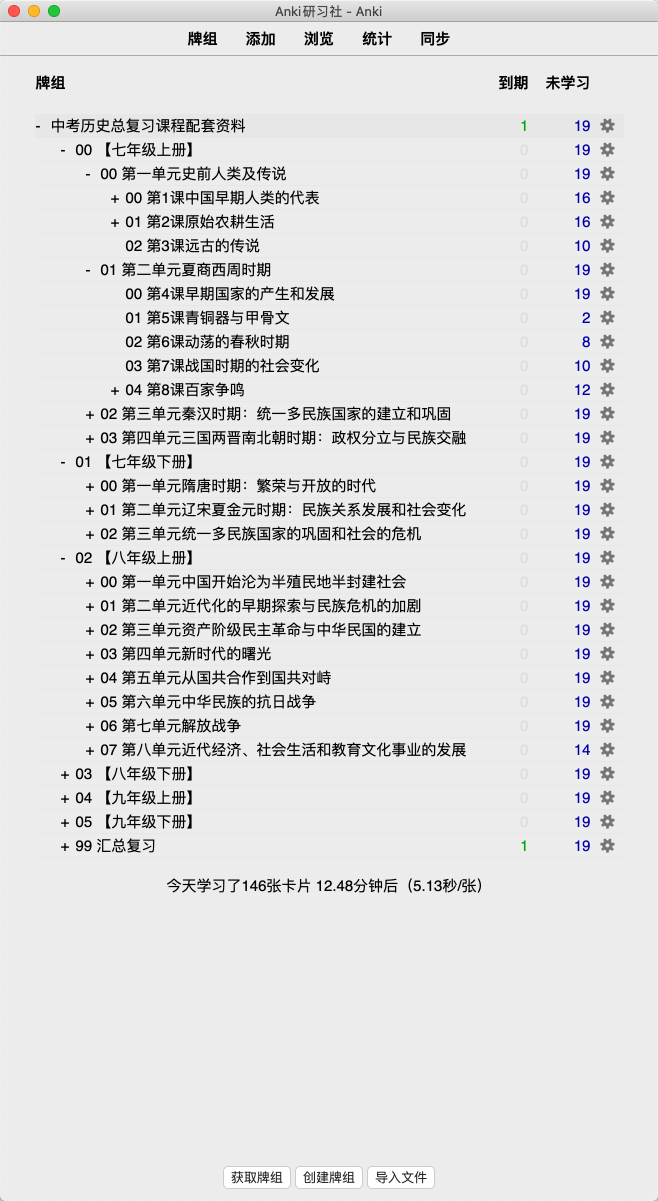Open the 99 汇总复习 deck
Image resolution: width=658 pixels, height=1201 pixels.
[115, 846]
